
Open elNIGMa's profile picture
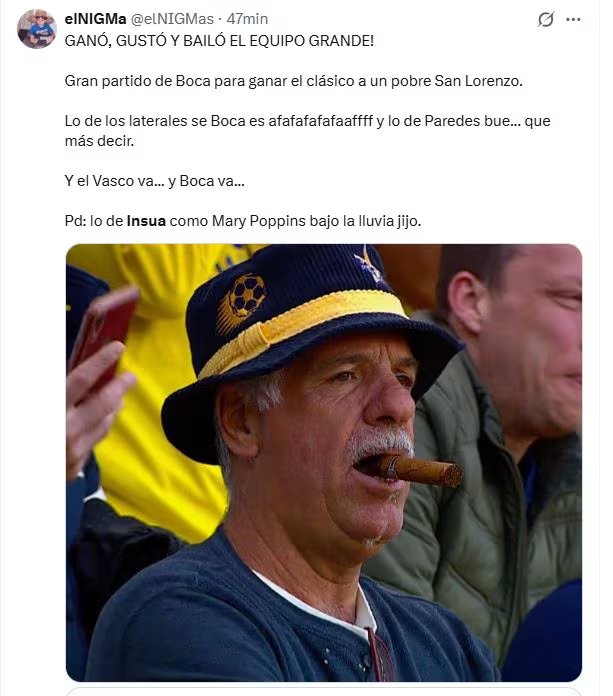click(37, 28)
